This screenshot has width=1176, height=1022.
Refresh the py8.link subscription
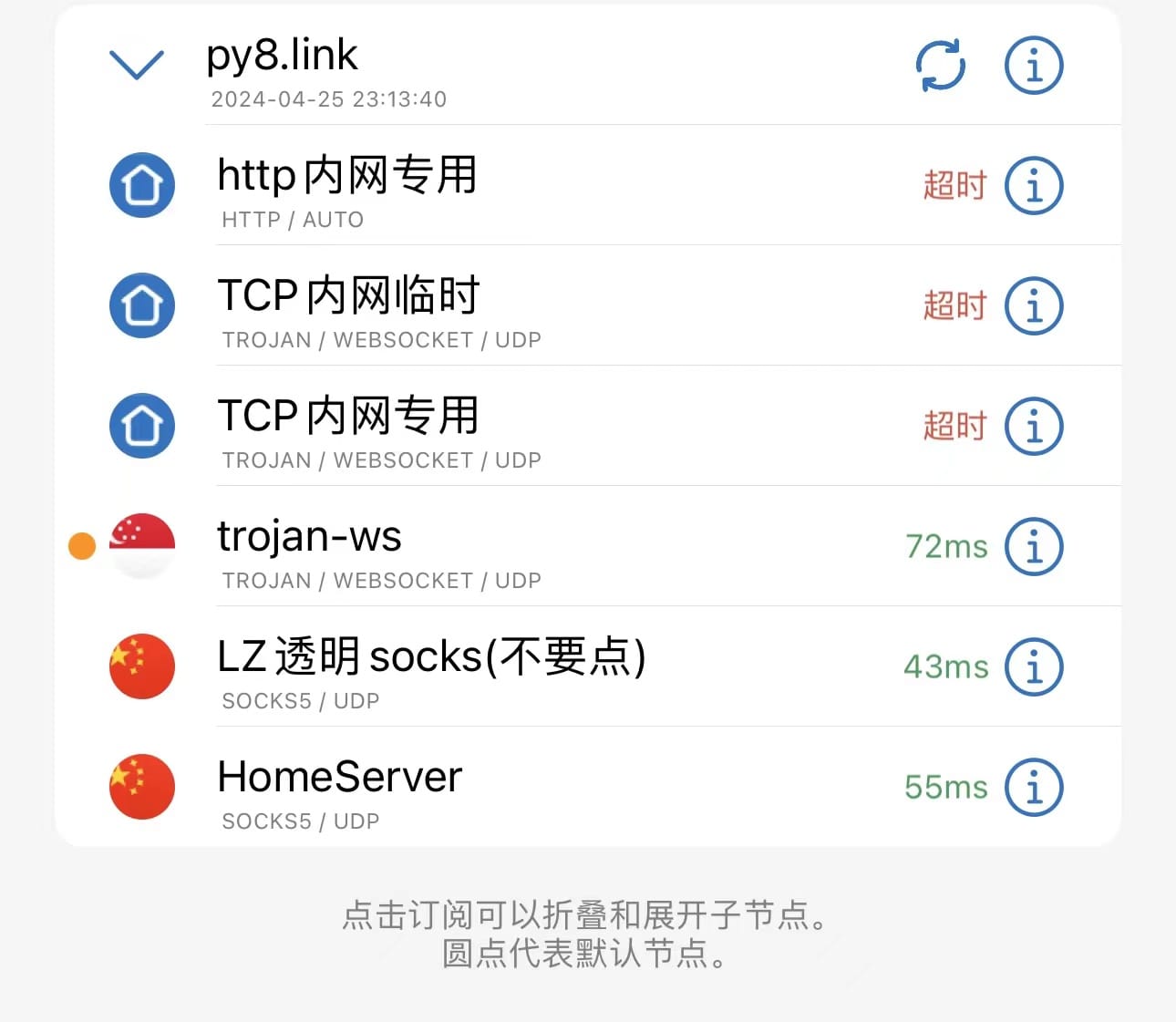[x=940, y=65]
